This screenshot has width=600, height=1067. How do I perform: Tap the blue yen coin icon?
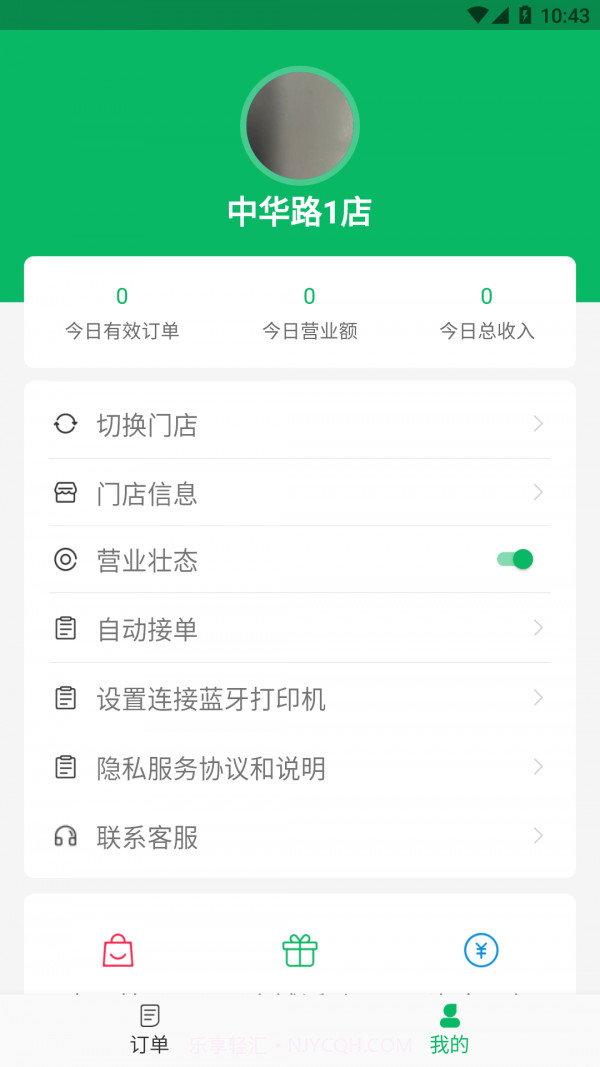click(x=481, y=950)
